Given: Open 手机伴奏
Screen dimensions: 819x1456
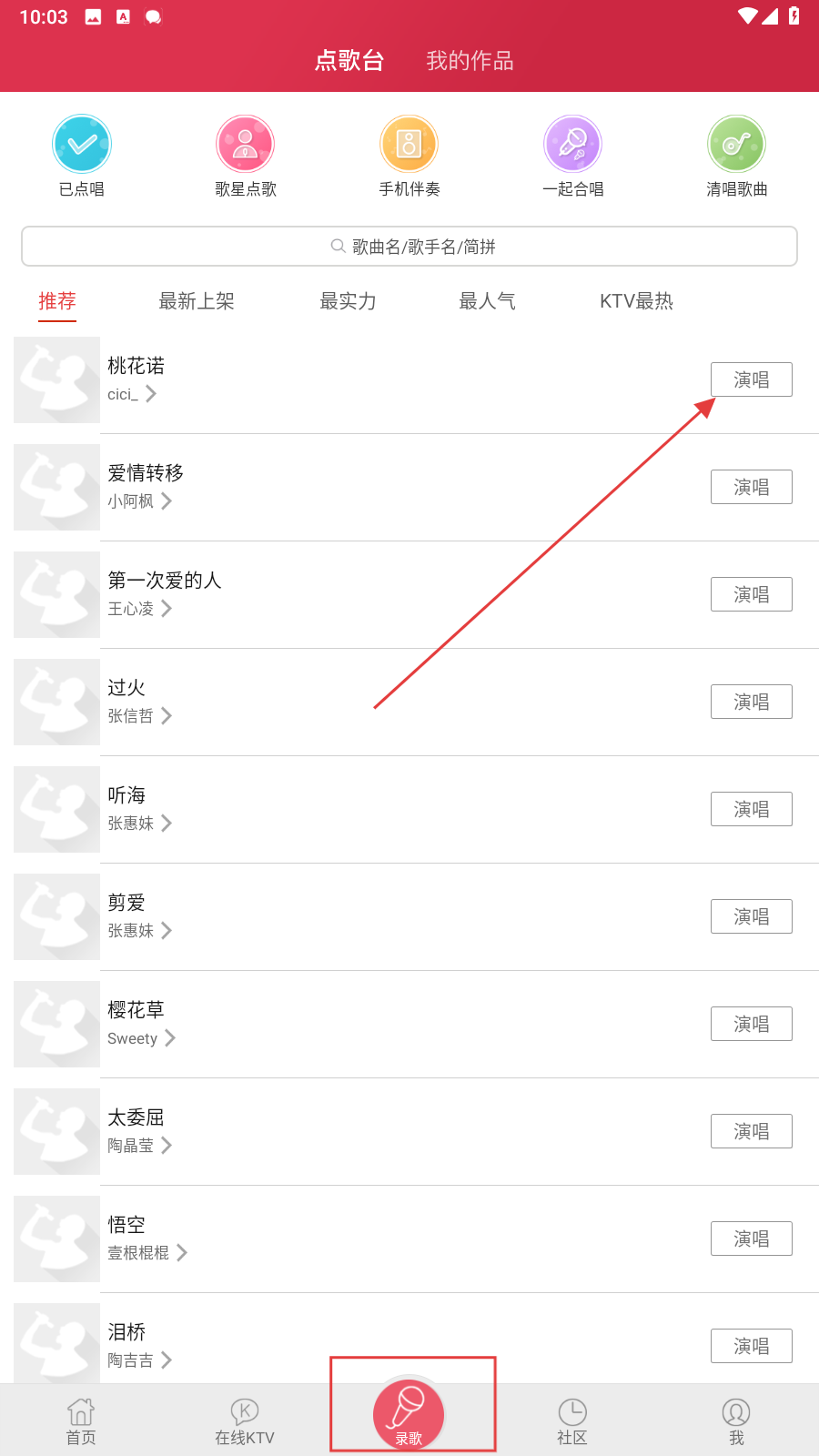Looking at the screenshot, I should 409,157.
